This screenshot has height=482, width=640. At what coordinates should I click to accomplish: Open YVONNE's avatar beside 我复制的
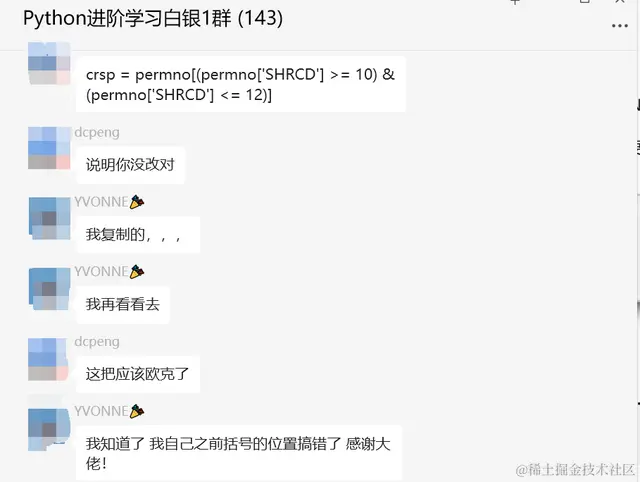click(x=49, y=218)
